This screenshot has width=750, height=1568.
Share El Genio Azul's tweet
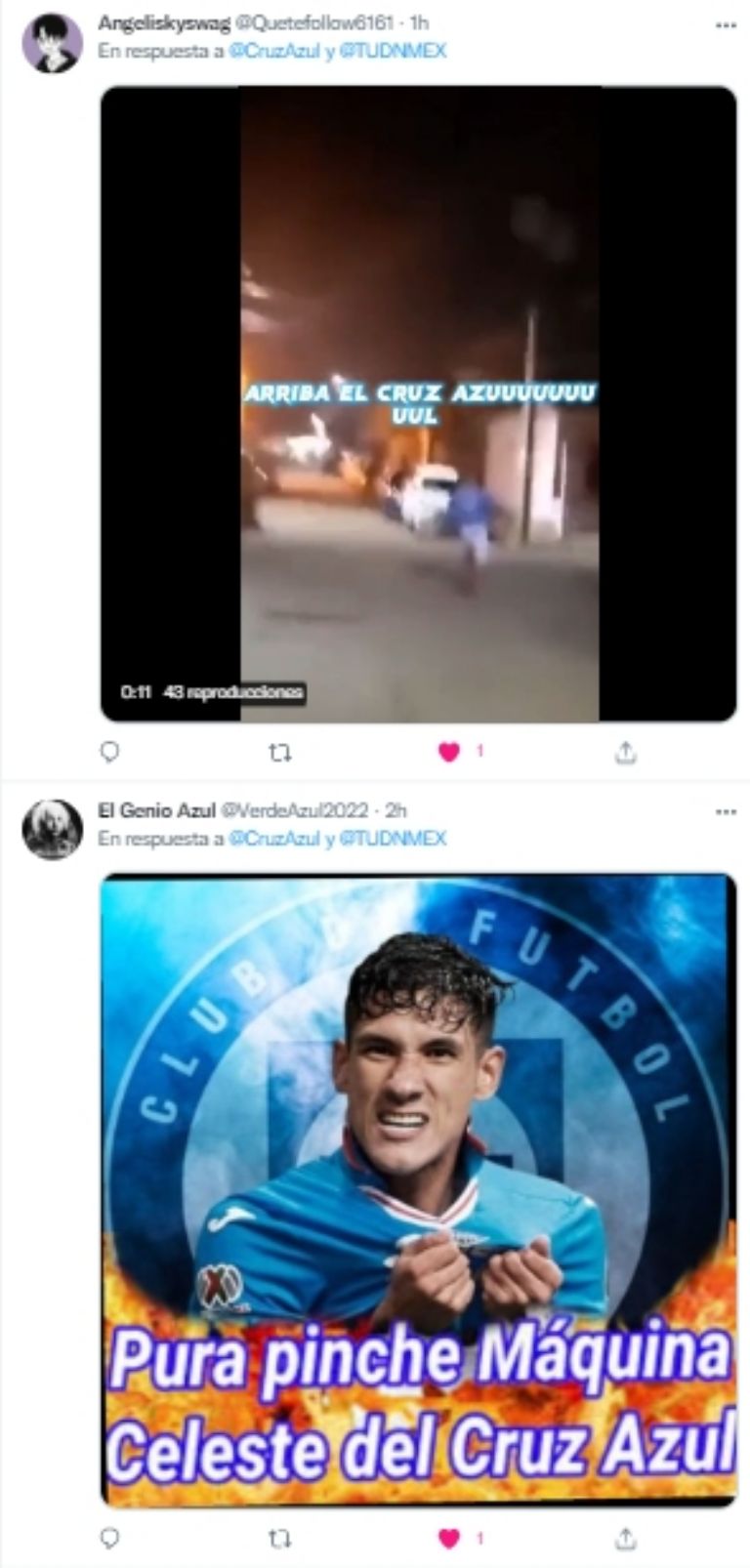[x=625, y=1539]
